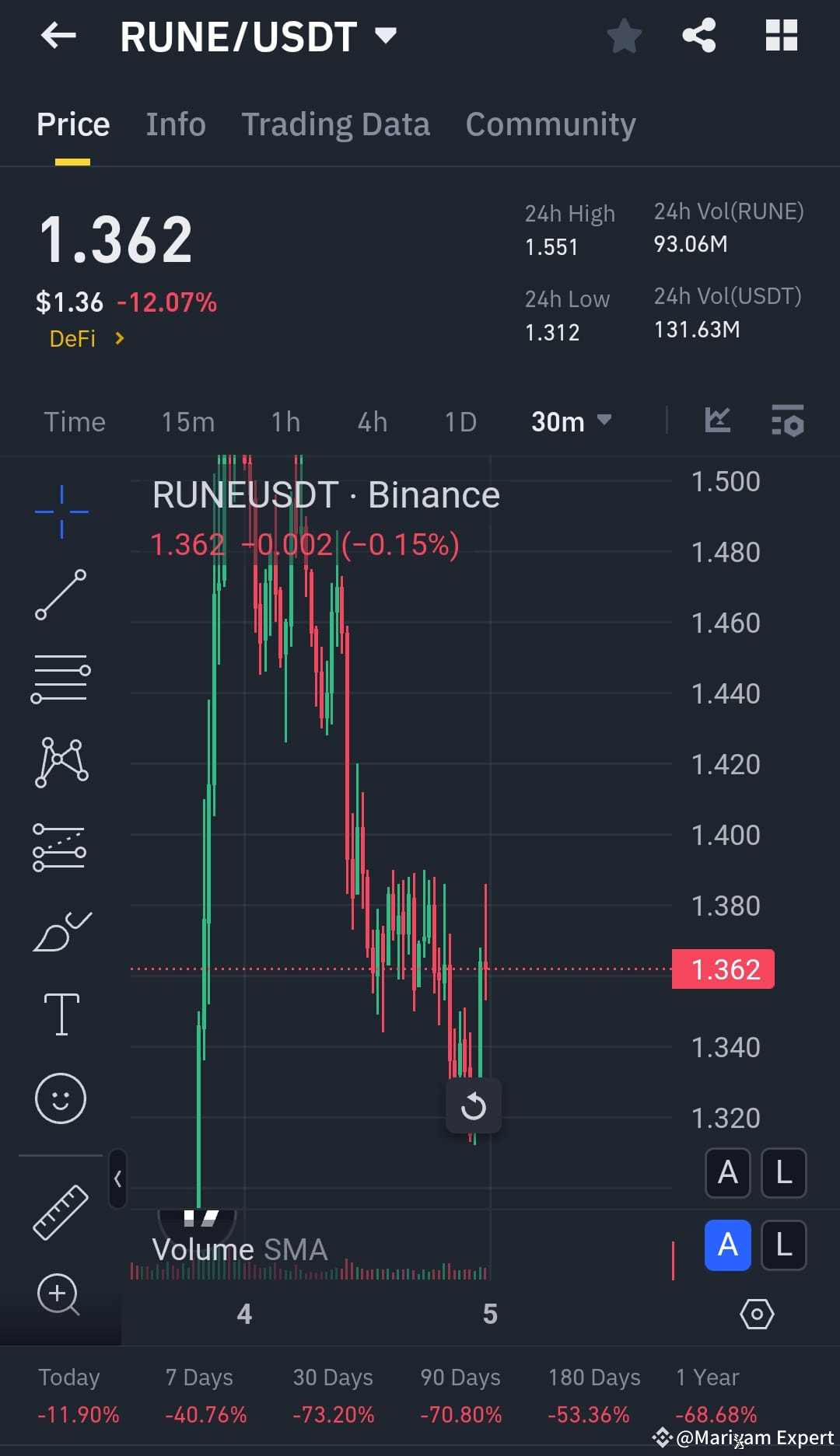Open the RUNE/USDT pair selector dropdown

(x=384, y=35)
